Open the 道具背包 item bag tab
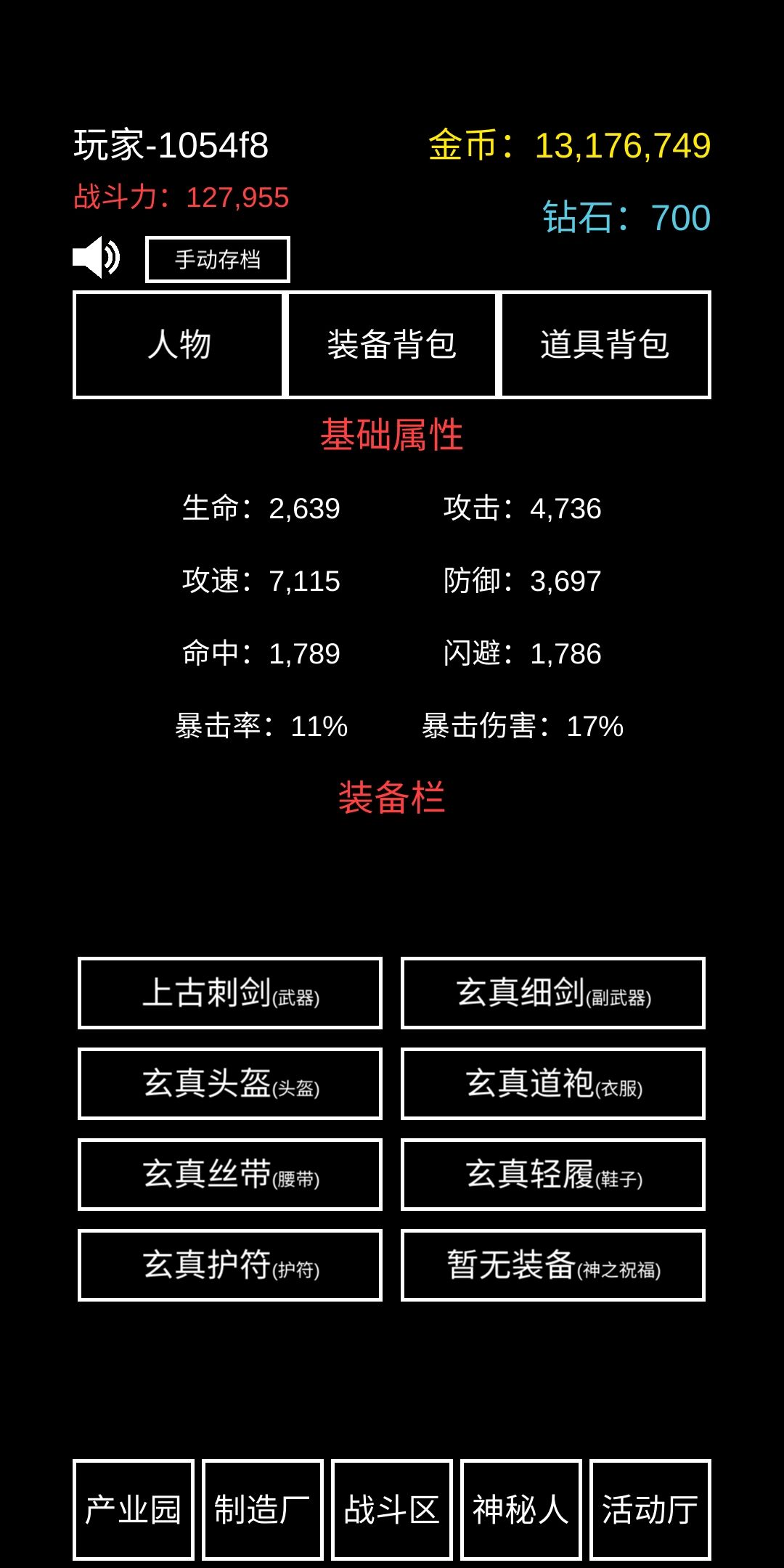784x1568 pixels. click(605, 345)
